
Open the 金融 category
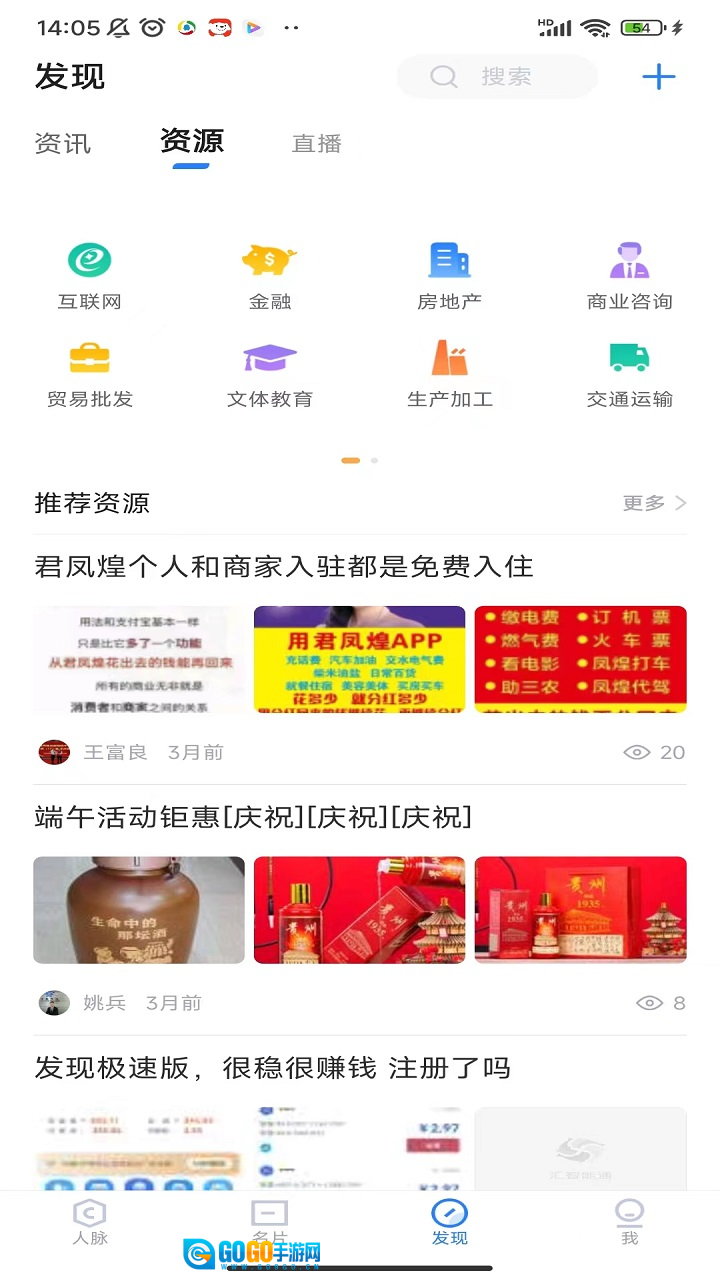coord(270,276)
